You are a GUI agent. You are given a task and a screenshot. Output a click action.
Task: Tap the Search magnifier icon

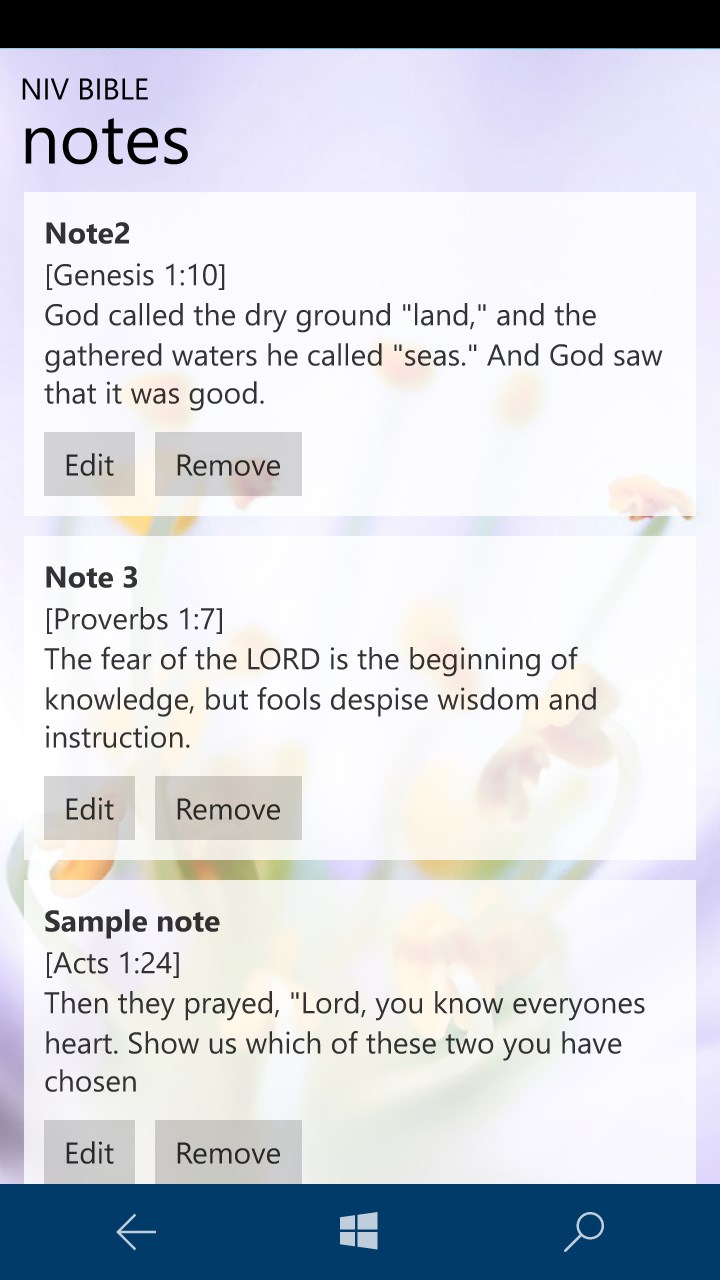click(584, 1232)
